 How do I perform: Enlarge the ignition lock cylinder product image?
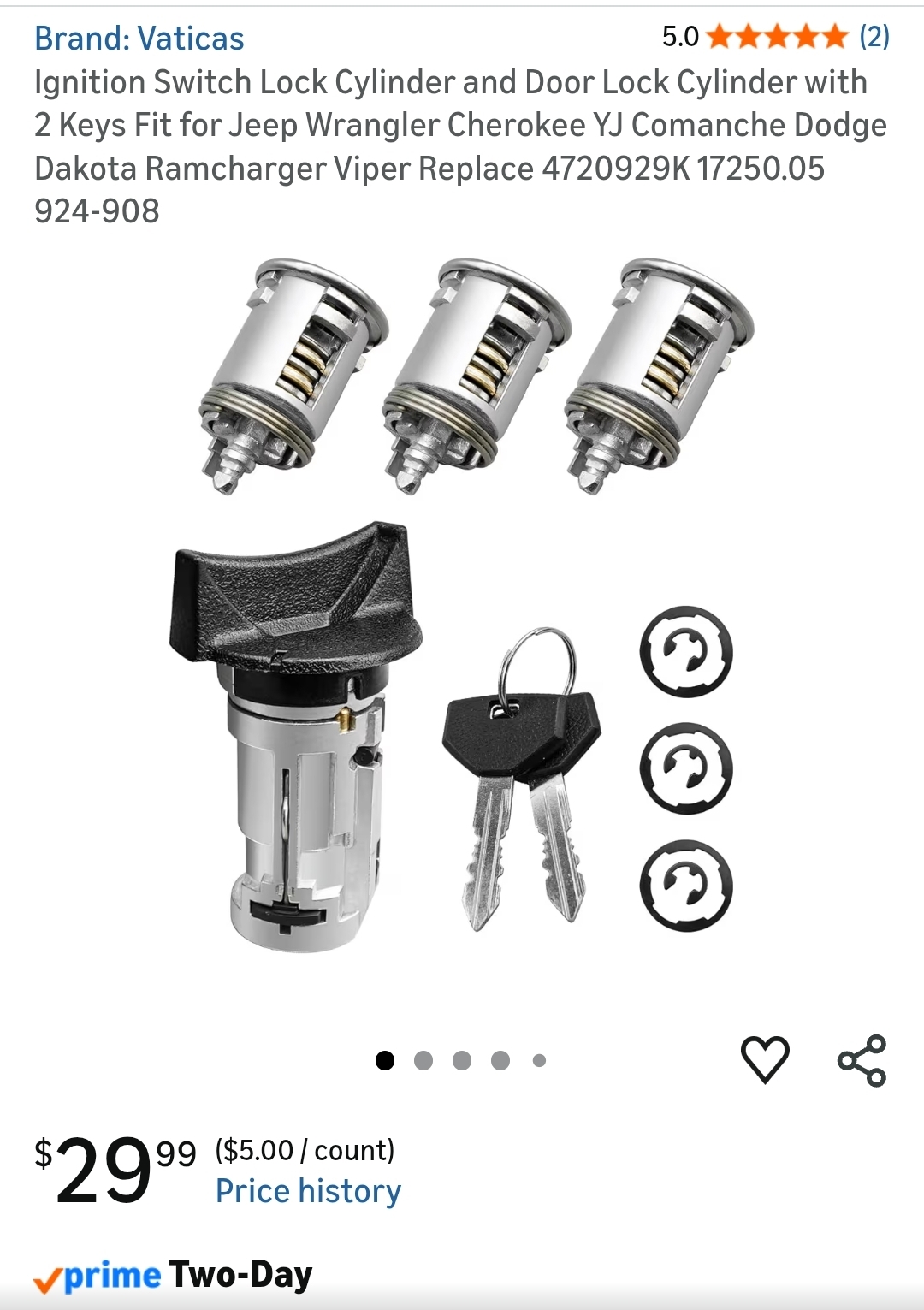462,599
